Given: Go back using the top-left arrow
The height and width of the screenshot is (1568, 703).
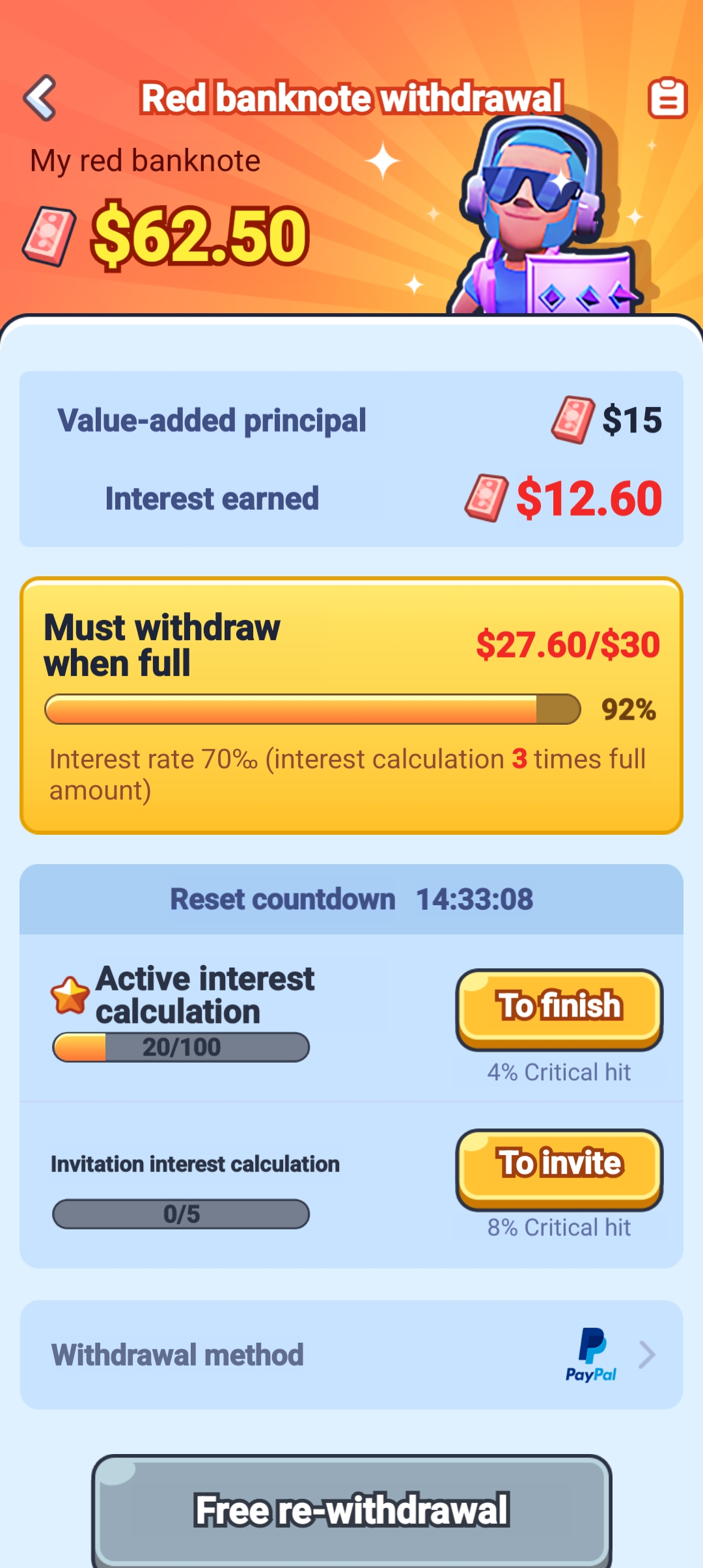Looking at the screenshot, I should tap(40, 98).
